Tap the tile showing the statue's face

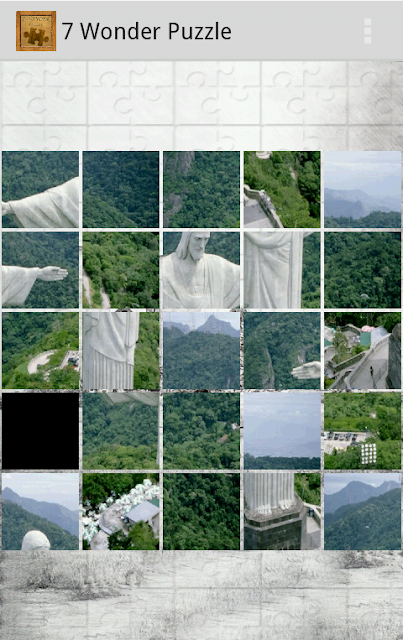[x=201, y=270]
